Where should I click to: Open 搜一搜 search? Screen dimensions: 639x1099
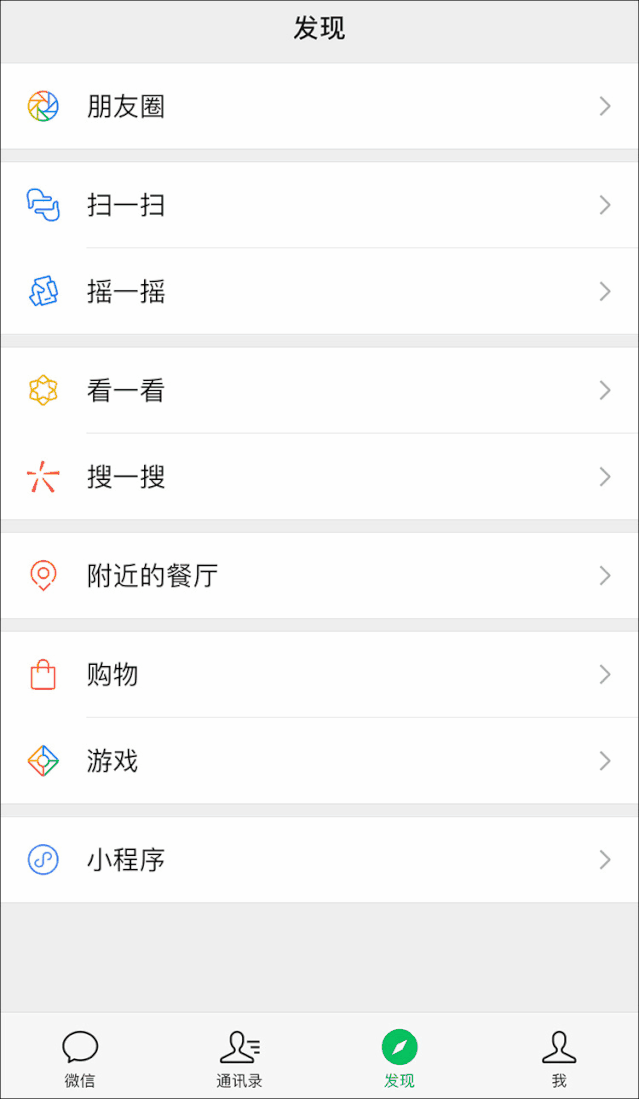coord(320,477)
